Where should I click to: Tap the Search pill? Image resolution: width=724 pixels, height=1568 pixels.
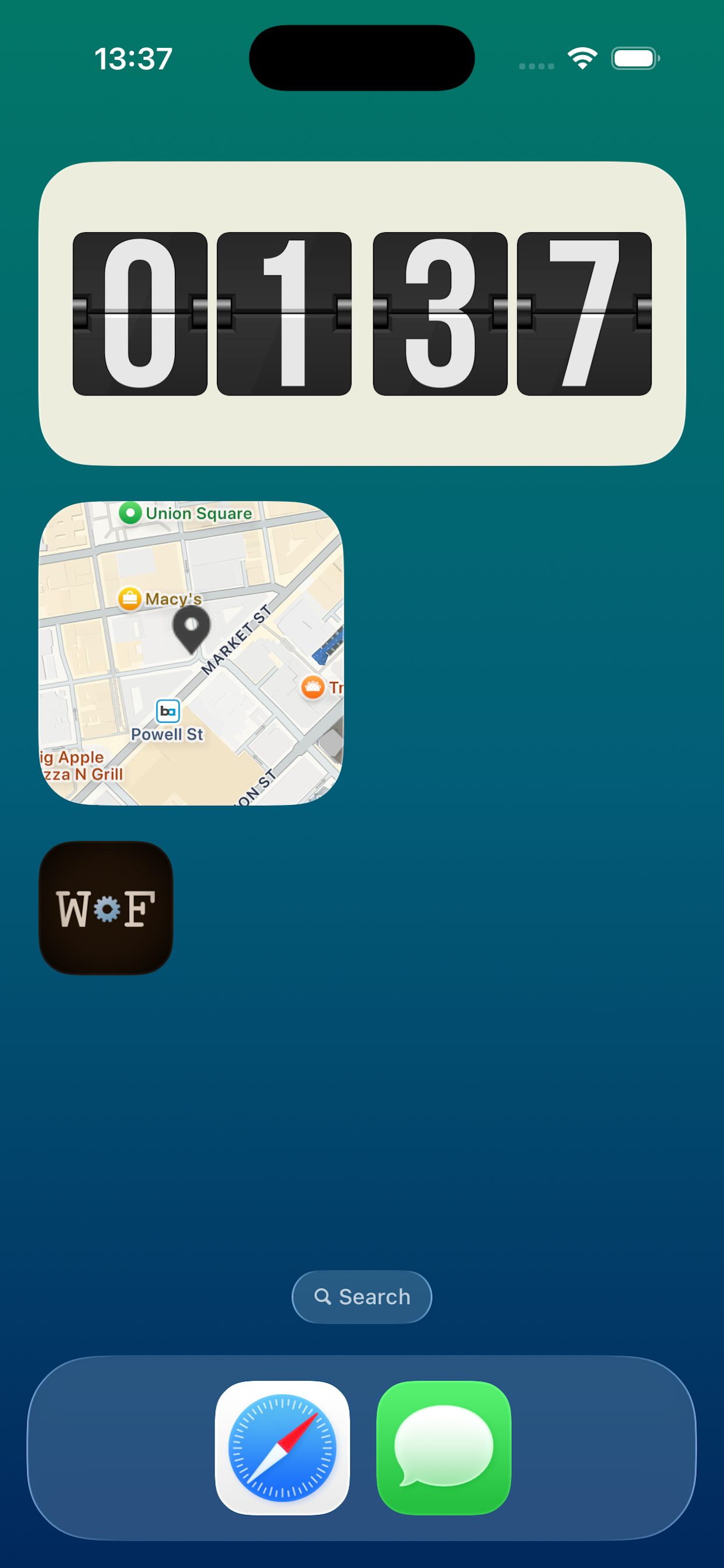click(x=362, y=1297)
